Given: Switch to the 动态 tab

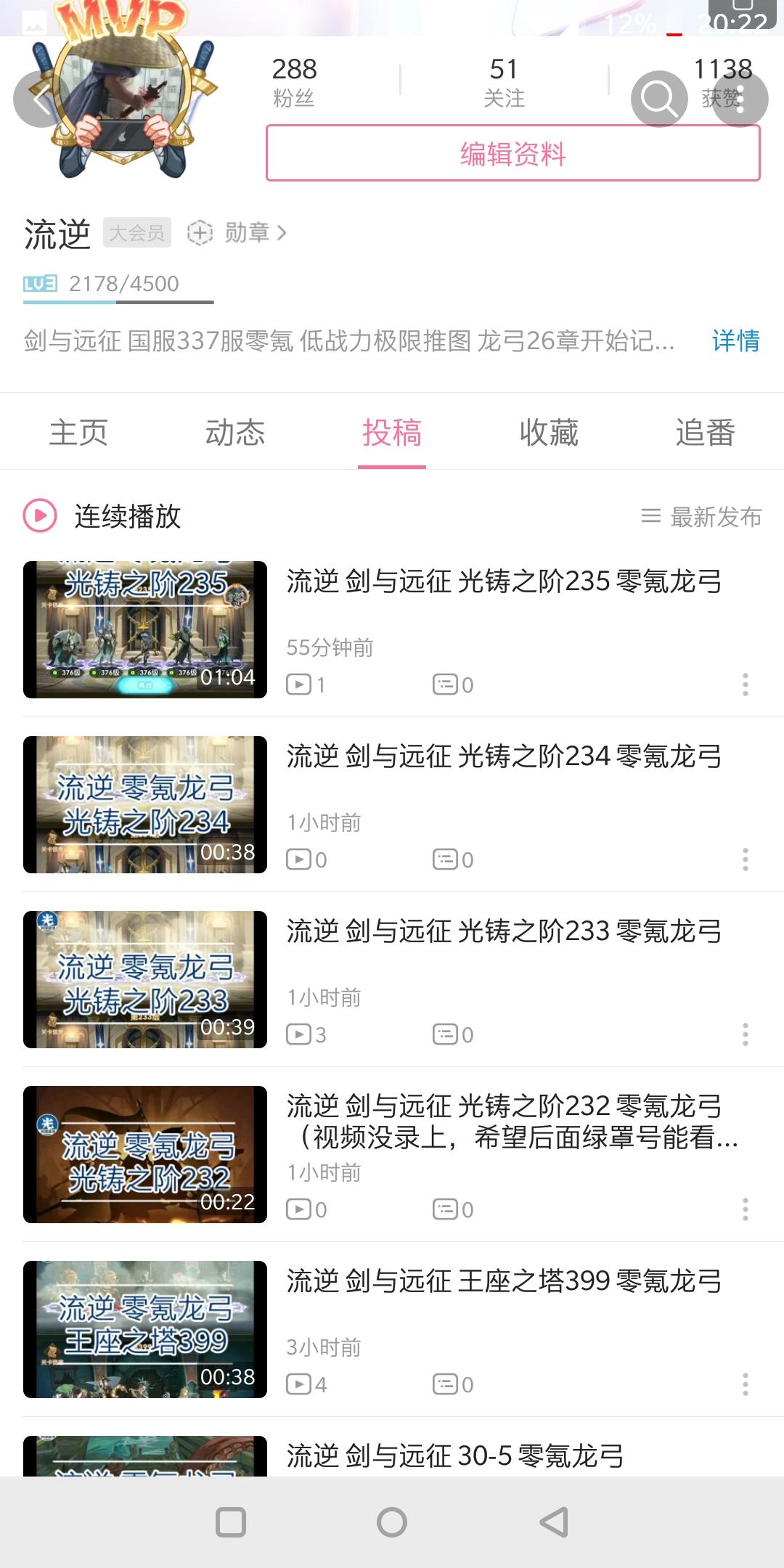Looking at the screenshot, I should (235, 433).
